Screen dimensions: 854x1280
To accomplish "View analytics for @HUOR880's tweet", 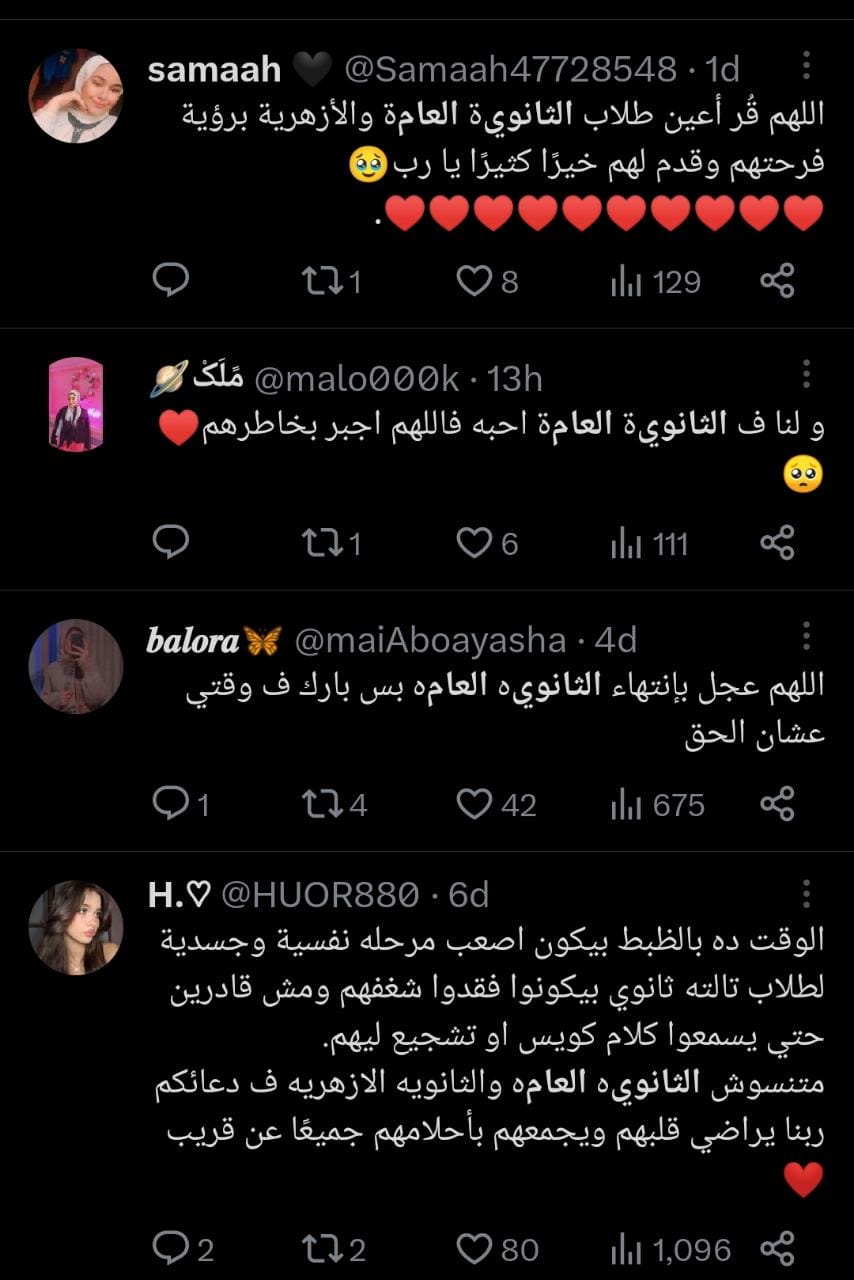I will [625, 1248].
